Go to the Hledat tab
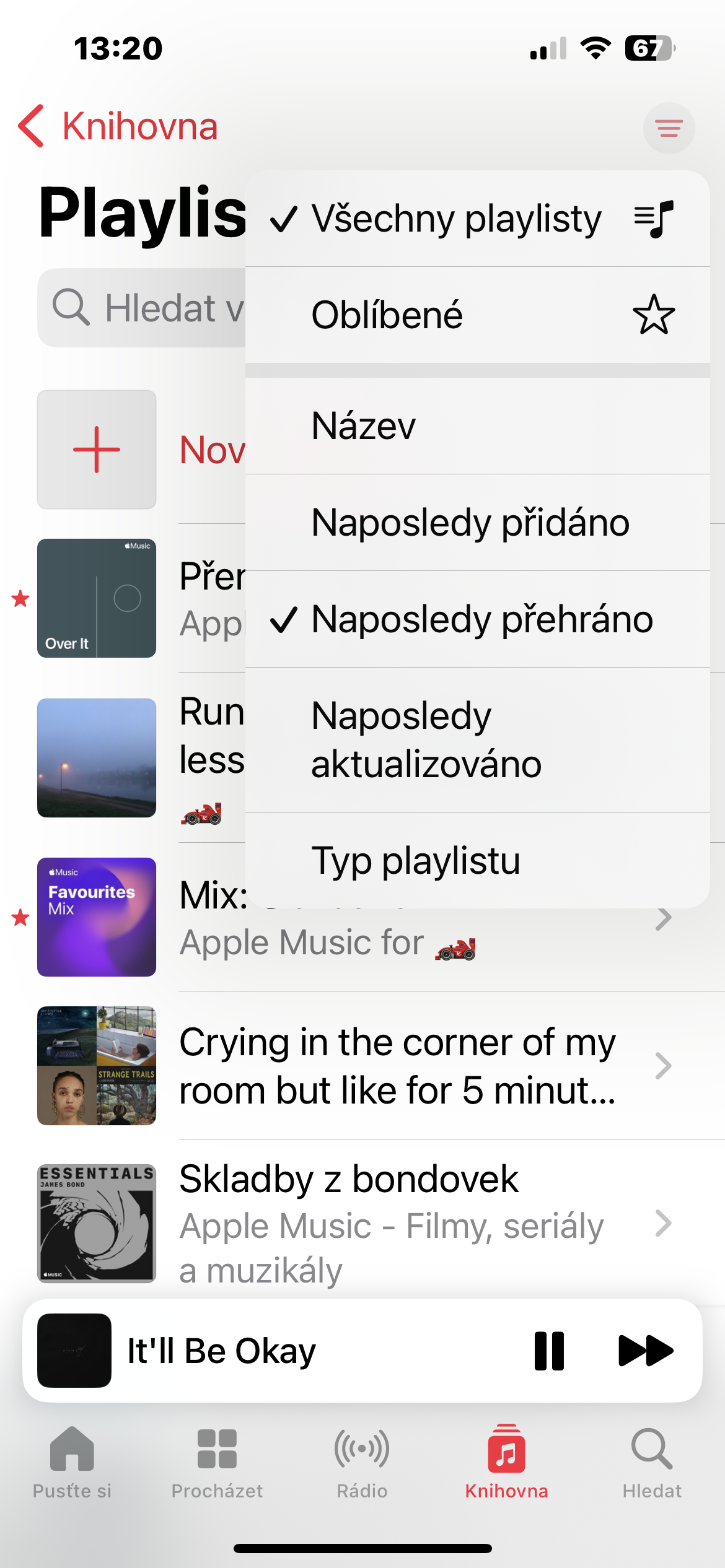The image size is (725, 1568). 652,1463
